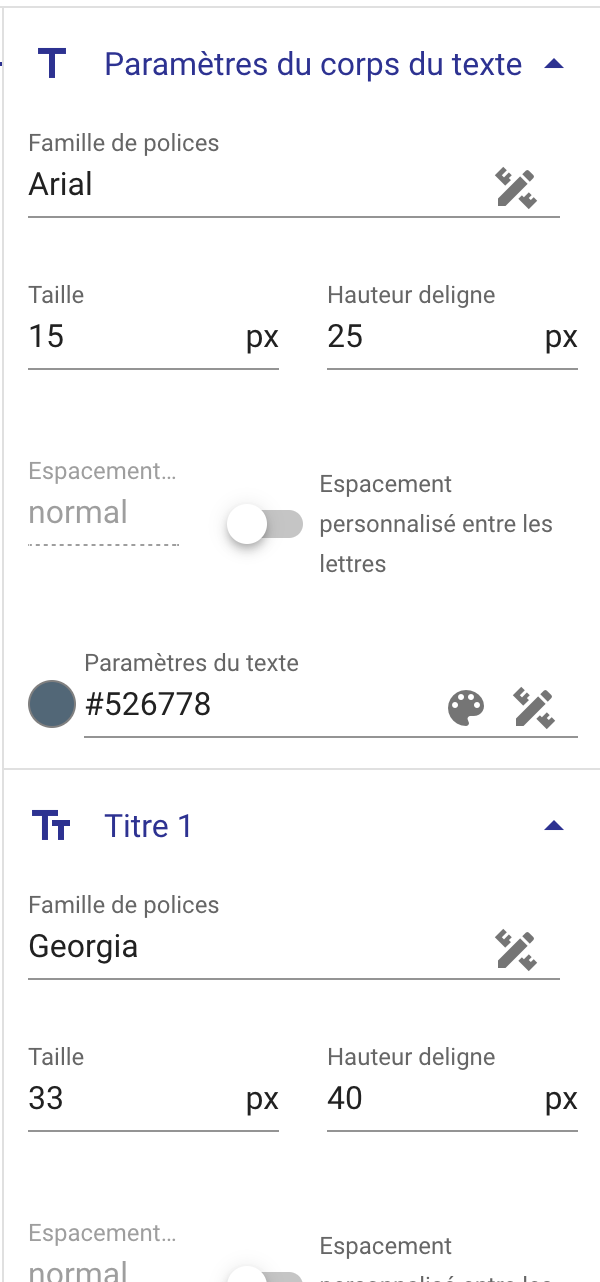
Task: Open the color palette picker icon
Action: tap(466, 708)
